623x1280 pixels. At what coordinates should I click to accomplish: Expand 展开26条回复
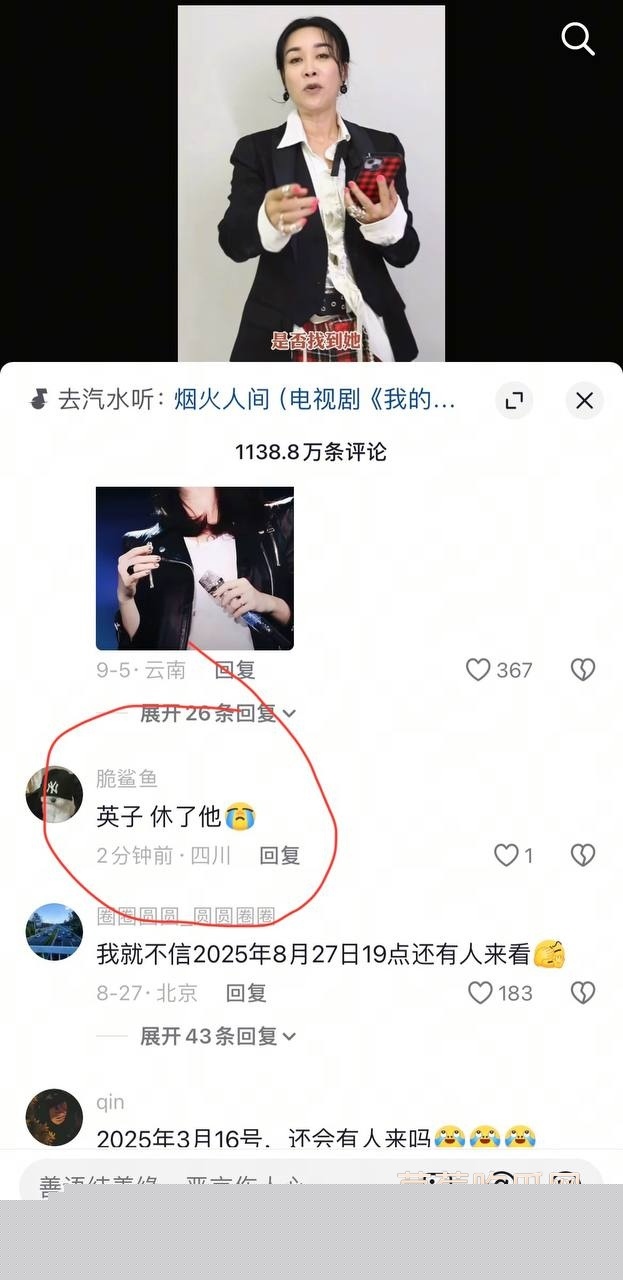pos(218,714)
